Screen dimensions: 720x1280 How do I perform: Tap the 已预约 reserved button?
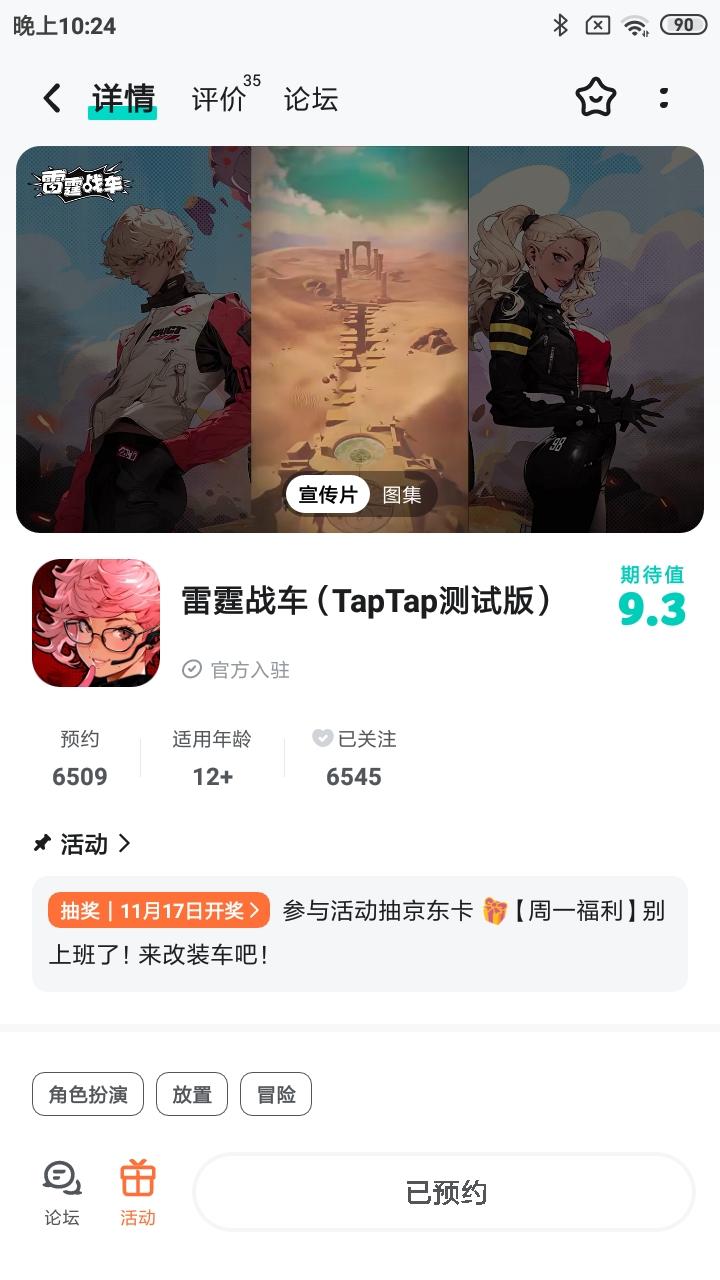pos(442,1191)
